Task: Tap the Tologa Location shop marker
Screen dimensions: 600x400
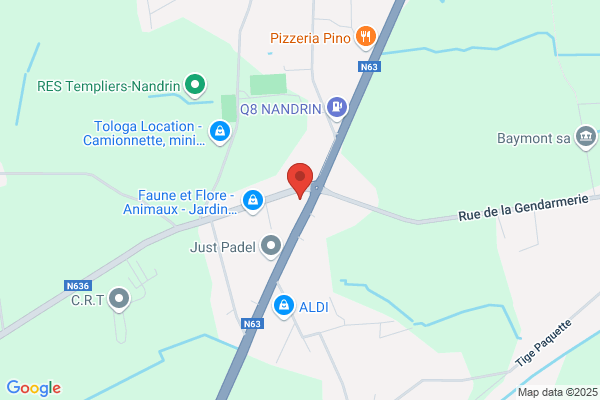Action: pyautogui.click(x=220, y=132)
